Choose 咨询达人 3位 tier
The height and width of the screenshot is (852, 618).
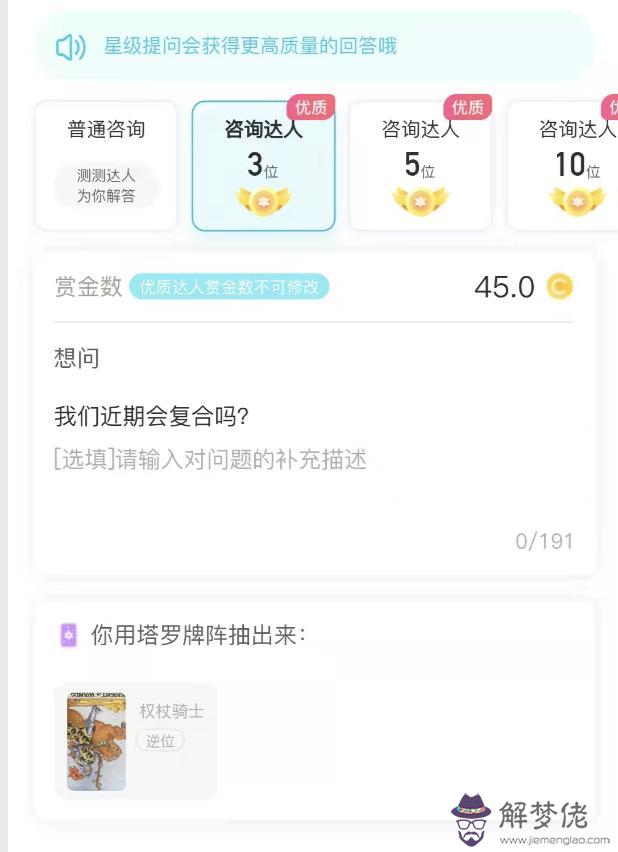point(263,166)
